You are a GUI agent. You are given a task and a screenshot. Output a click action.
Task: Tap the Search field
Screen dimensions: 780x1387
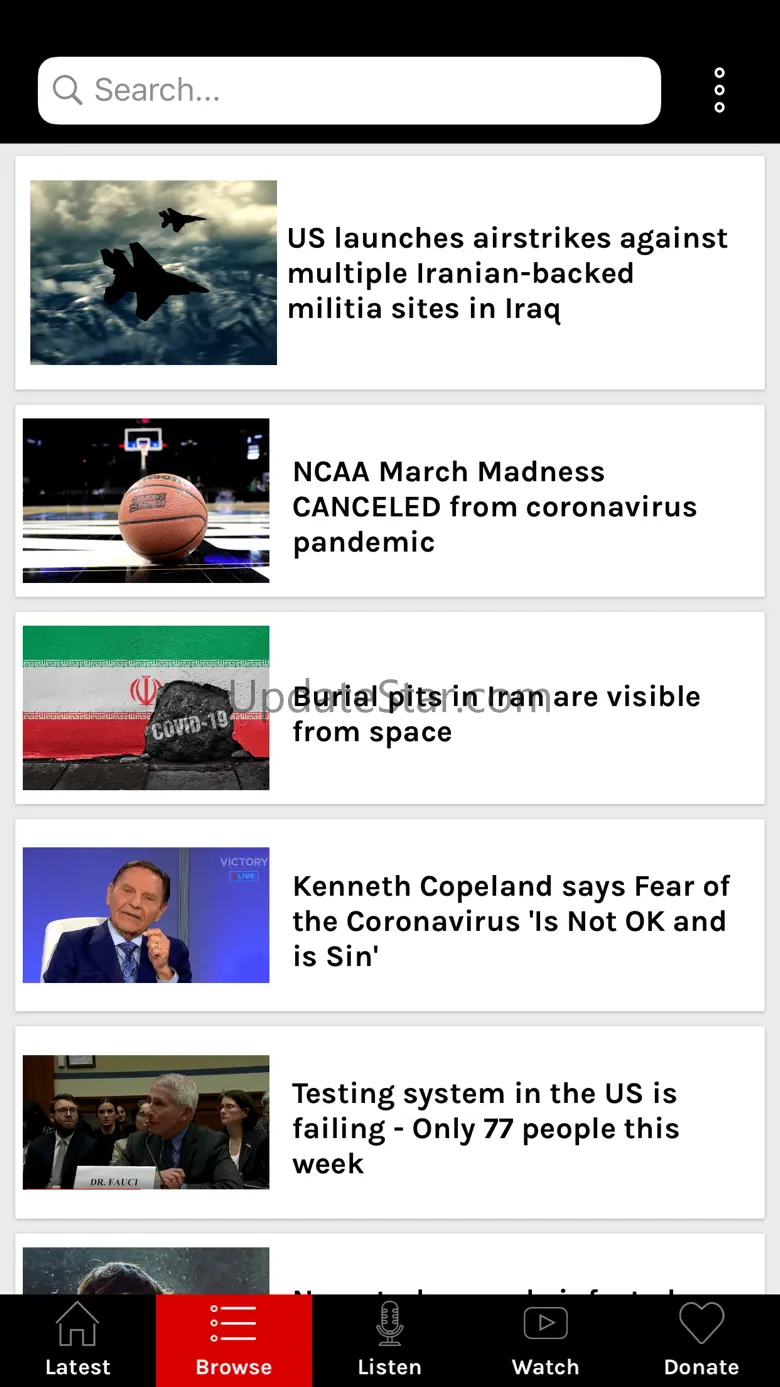click(349, 91)
